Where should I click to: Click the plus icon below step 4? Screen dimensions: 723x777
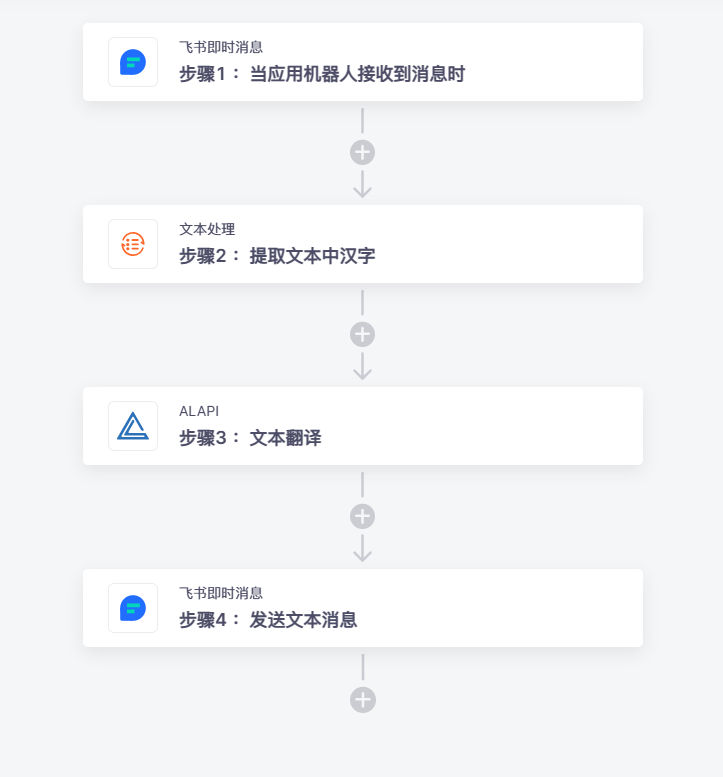point(362,700)
